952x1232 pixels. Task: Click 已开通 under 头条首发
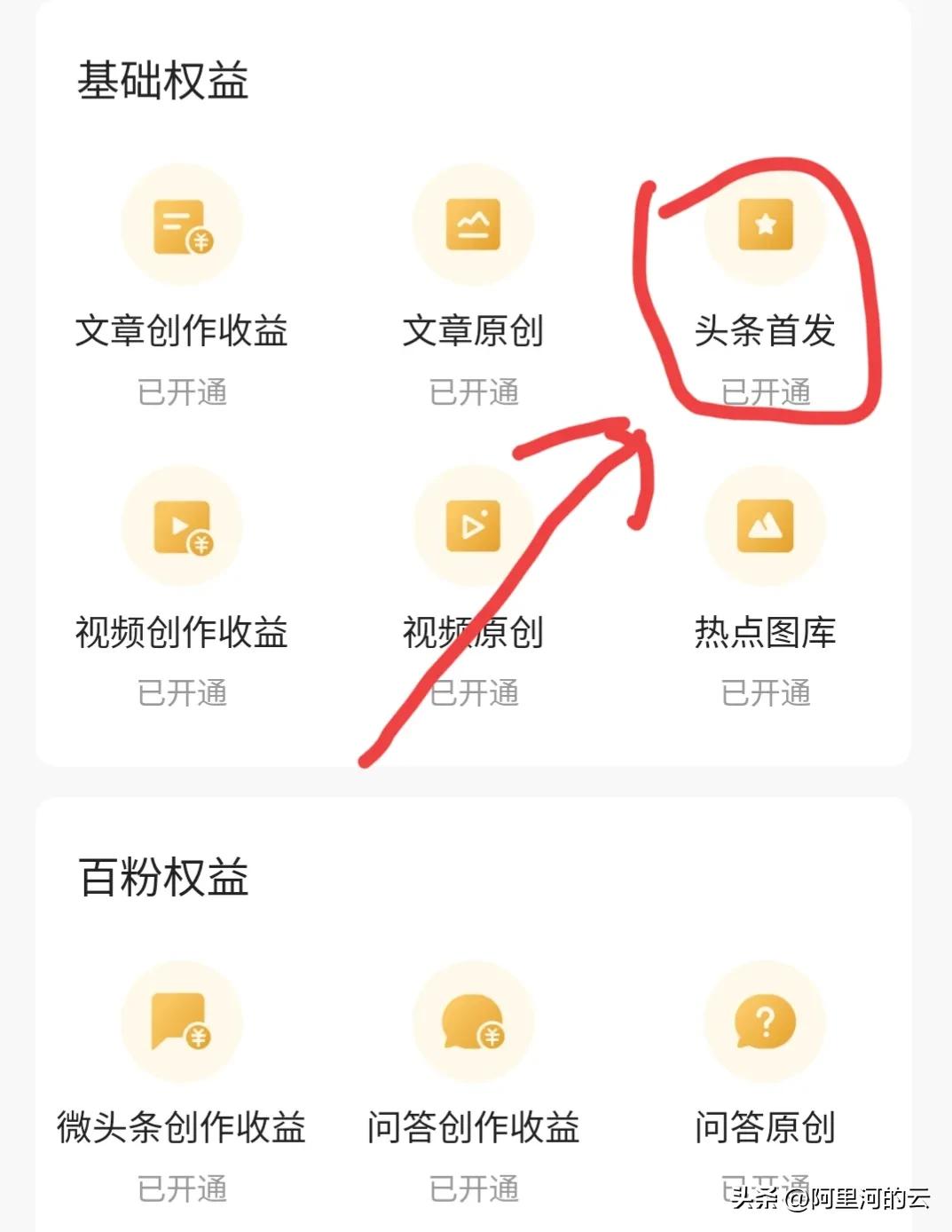tap(765, 393)
